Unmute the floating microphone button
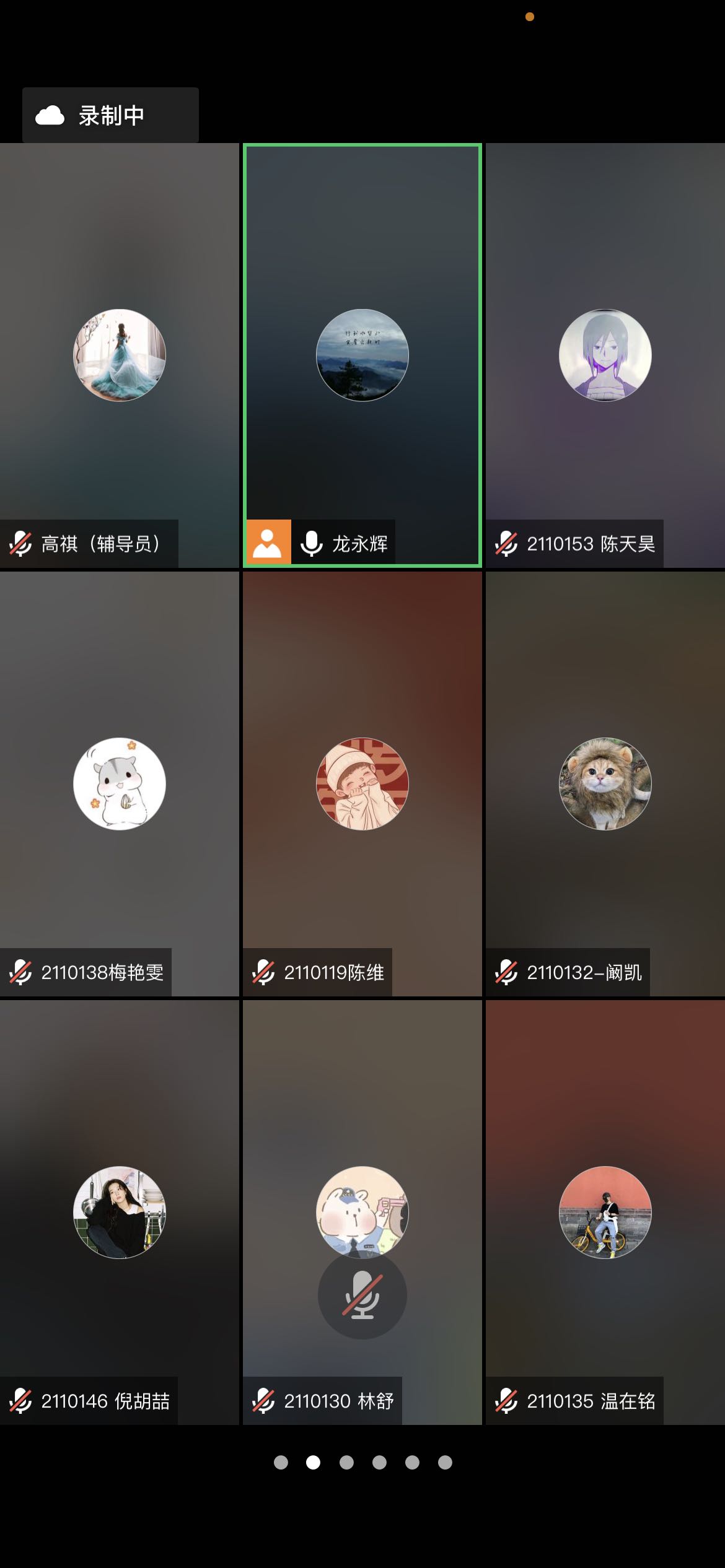Viewport: 725px width, 1568px height. tap(362, 1295)
